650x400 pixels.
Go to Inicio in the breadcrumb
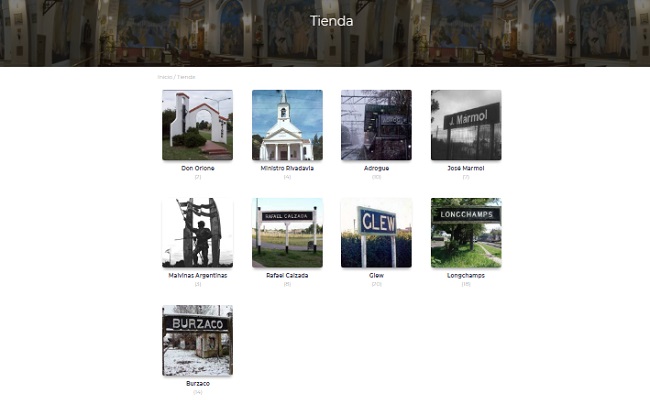(164, 77)
